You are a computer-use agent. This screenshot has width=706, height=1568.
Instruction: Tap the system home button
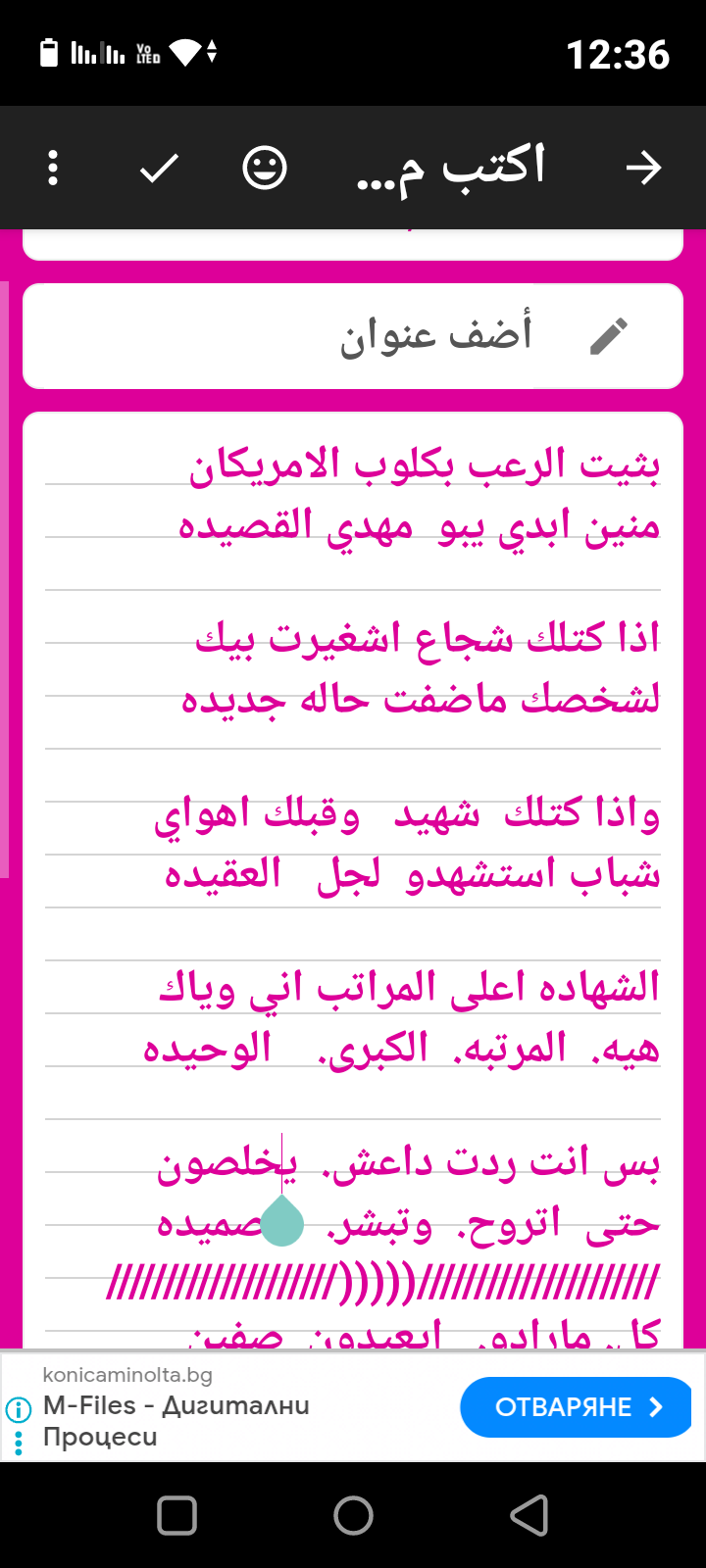(353, 1515)
